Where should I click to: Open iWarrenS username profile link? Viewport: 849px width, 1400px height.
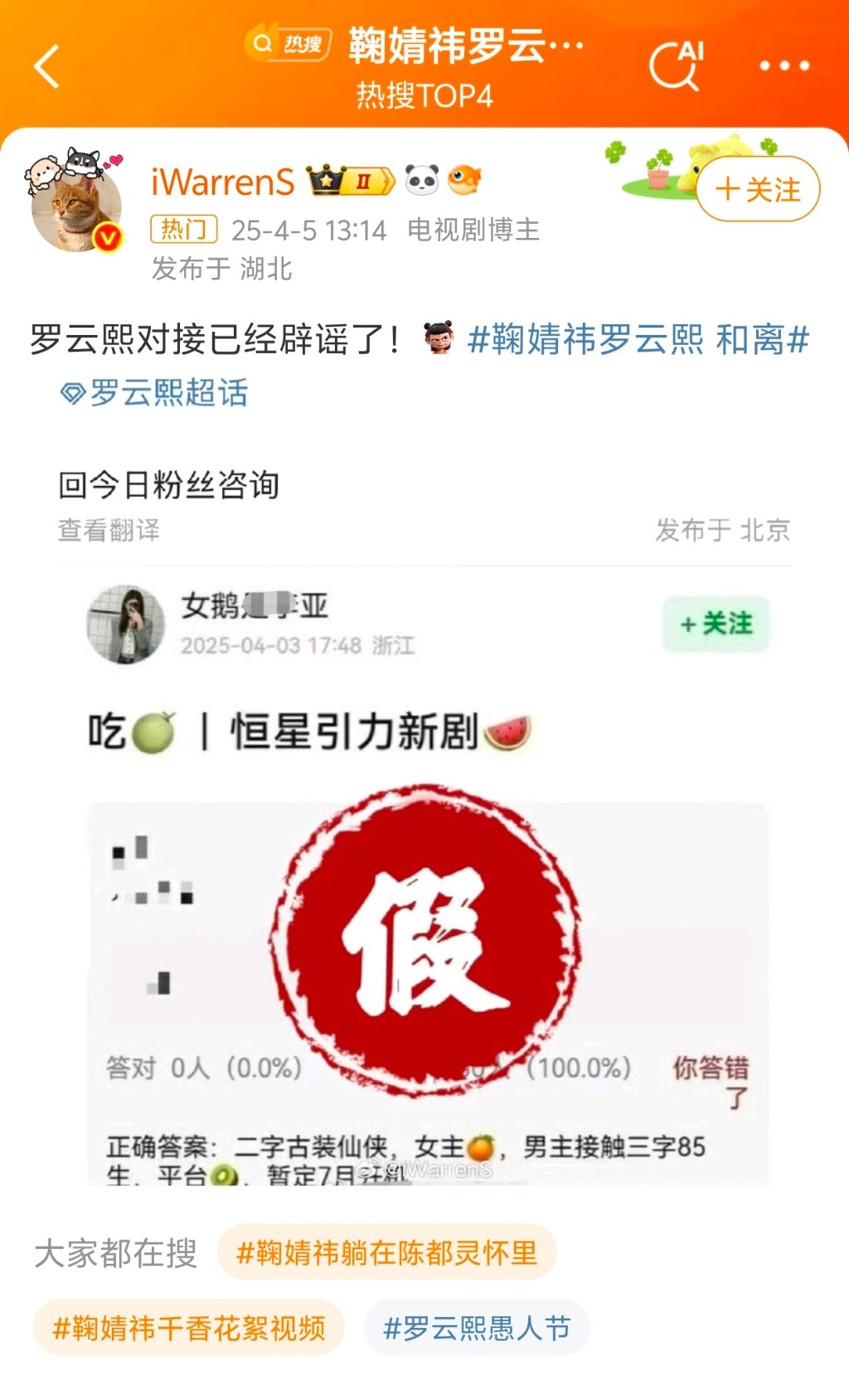click(x=222, y=182)
